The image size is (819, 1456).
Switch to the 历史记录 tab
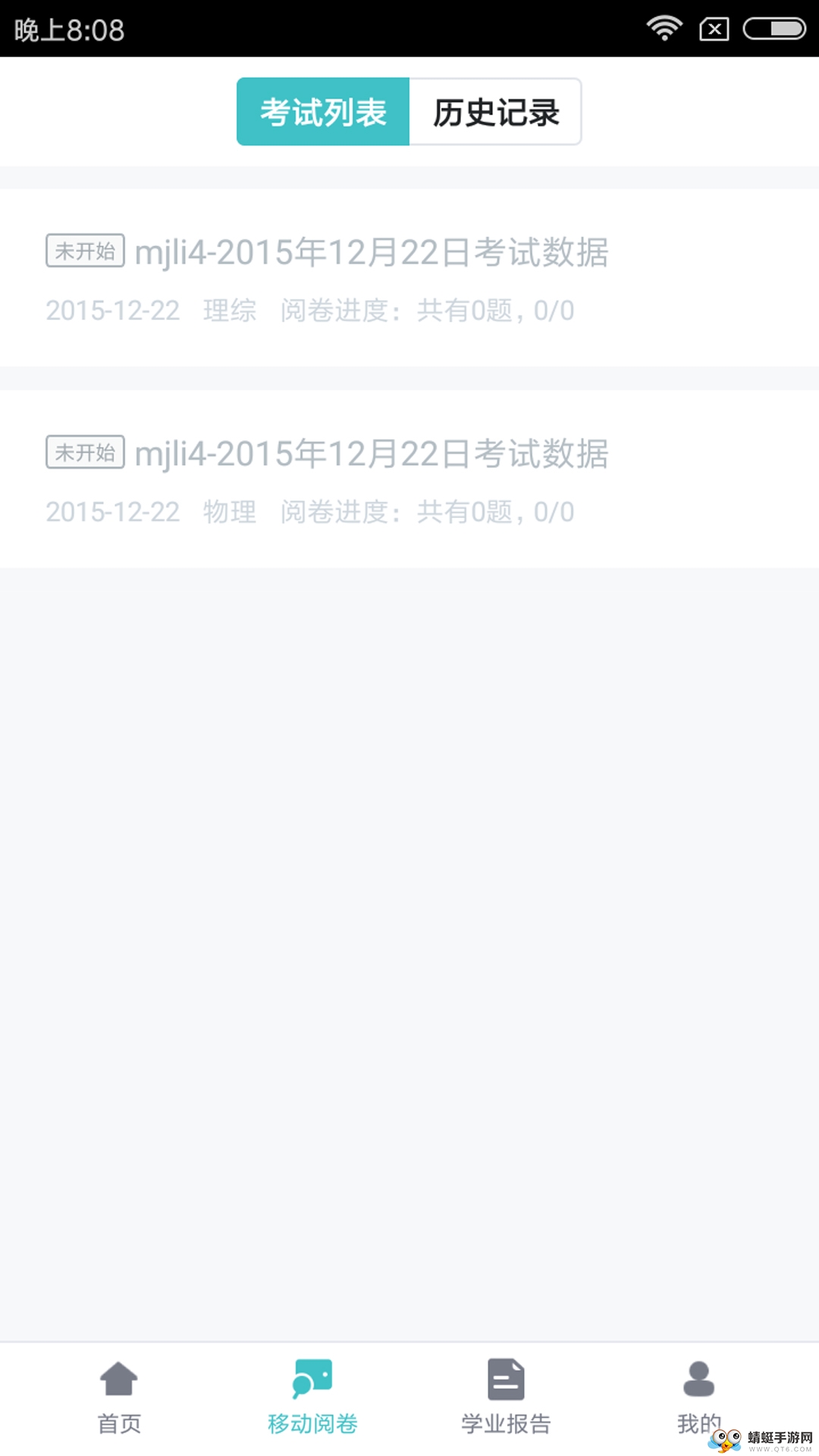click(495, 111)
